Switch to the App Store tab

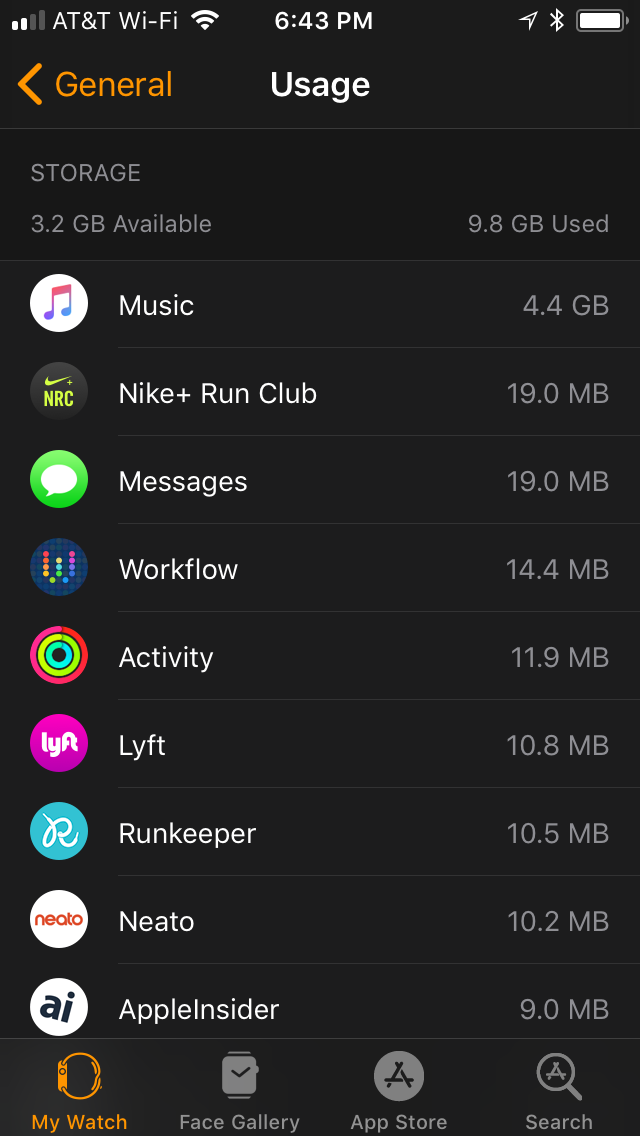399,1090
